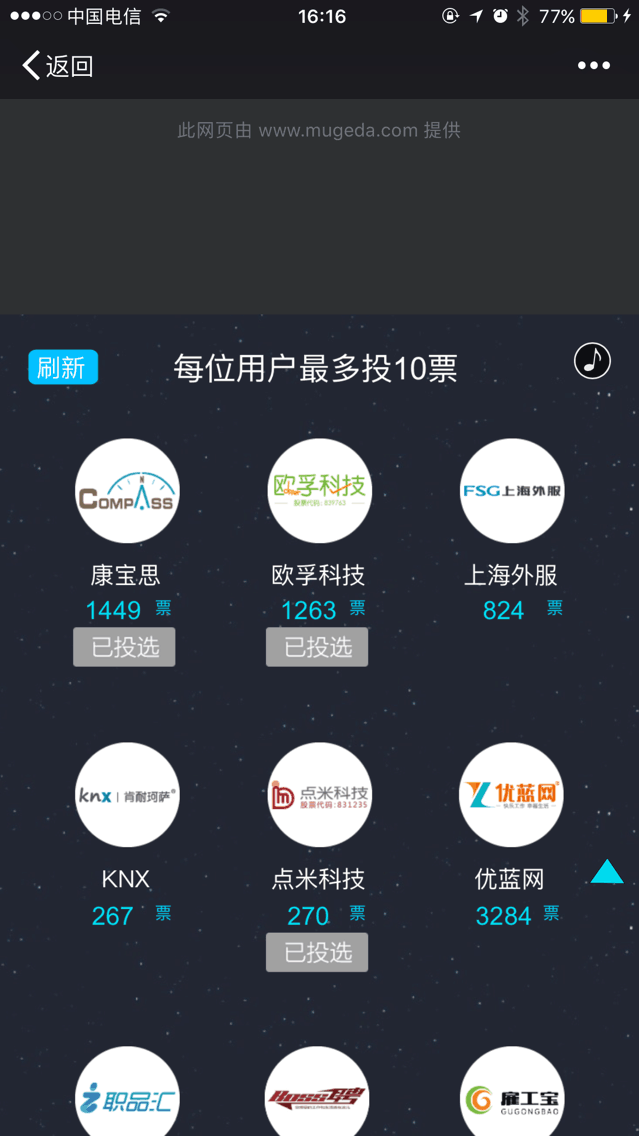Viewport: 639px width, 1136px height.
Task: Tap 已投选 button under 欧孚科技
Action: pos(317,647)
